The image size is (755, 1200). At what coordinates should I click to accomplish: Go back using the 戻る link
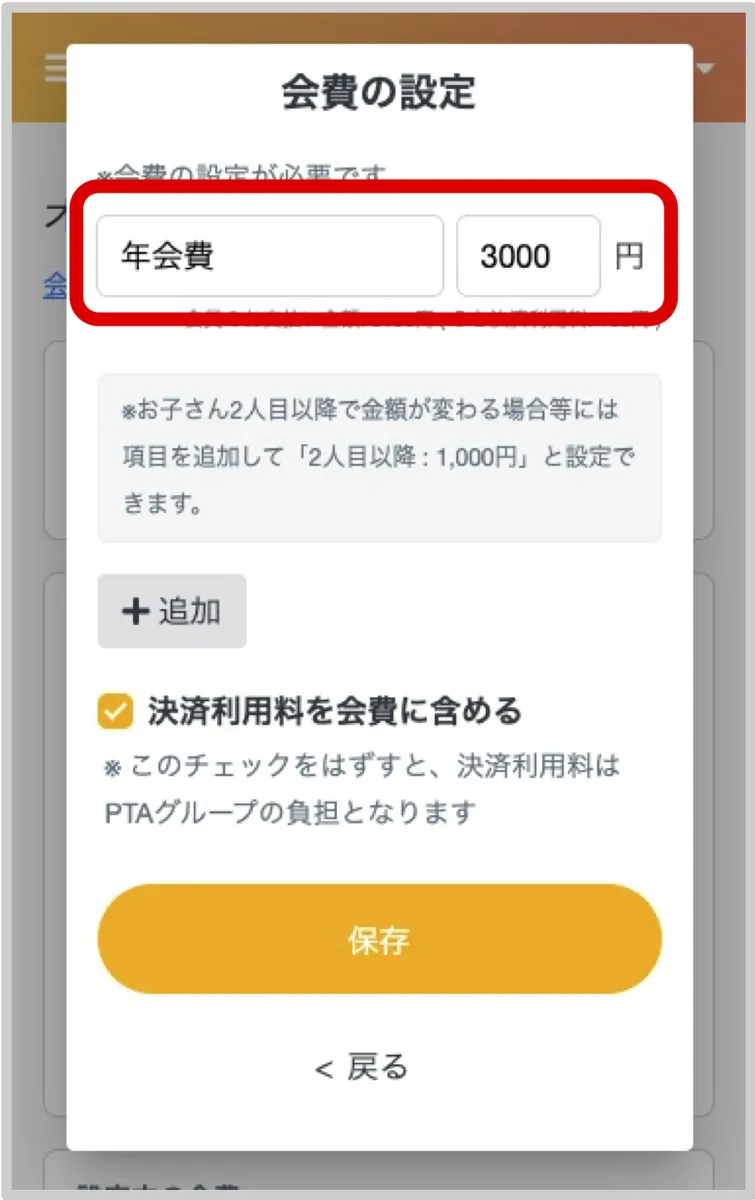[x=362, y=1068]
